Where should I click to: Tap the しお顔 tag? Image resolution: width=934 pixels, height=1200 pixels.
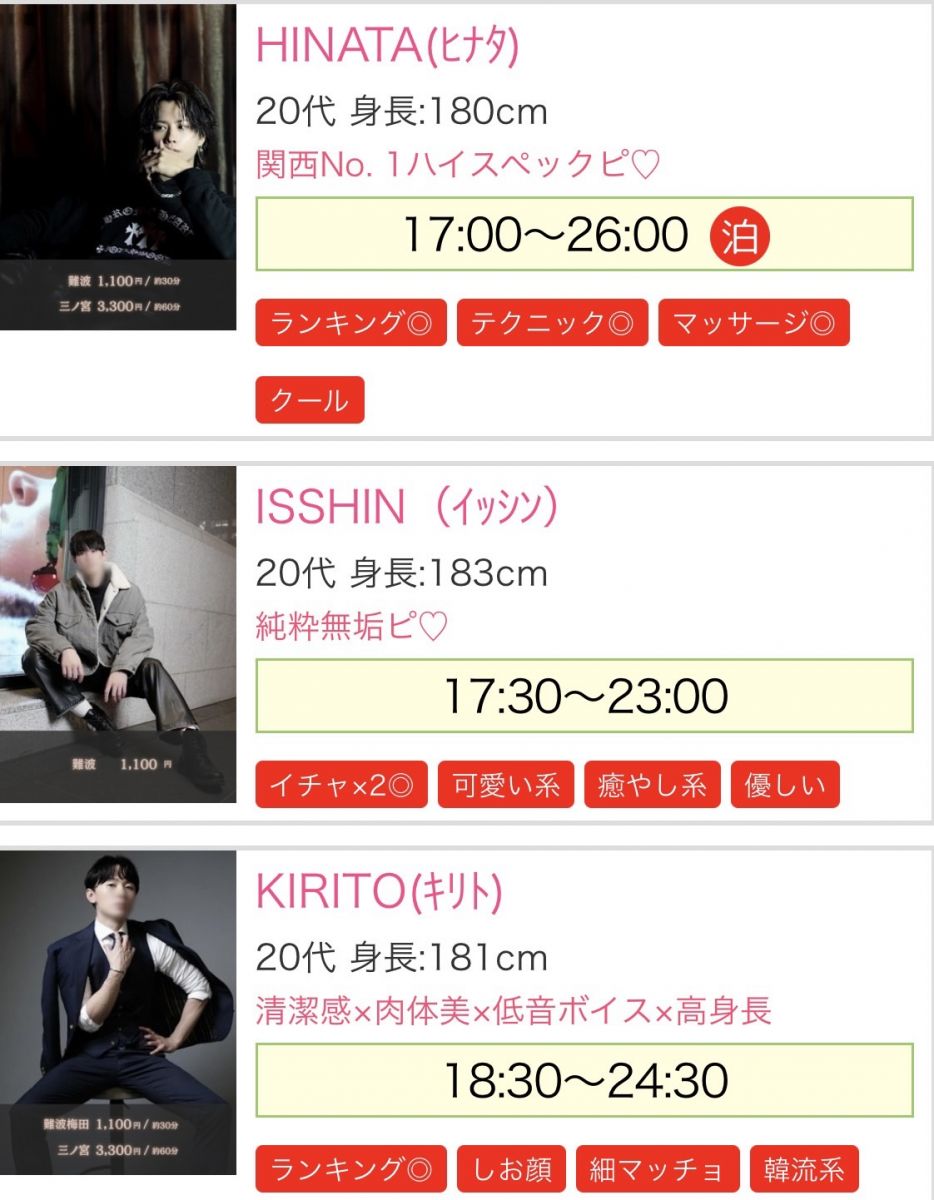coord(511,1169)
